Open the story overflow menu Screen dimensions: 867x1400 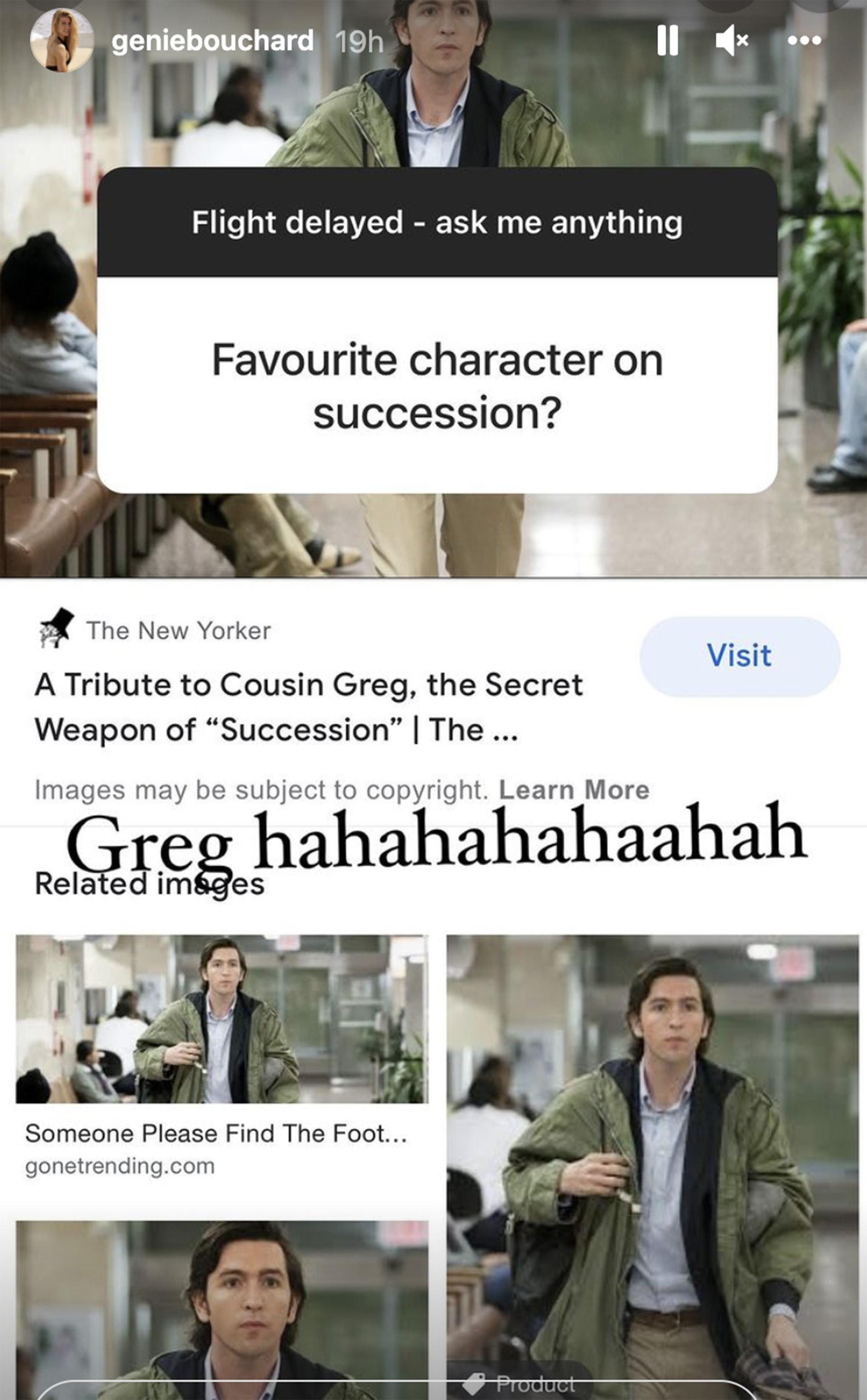804,41
